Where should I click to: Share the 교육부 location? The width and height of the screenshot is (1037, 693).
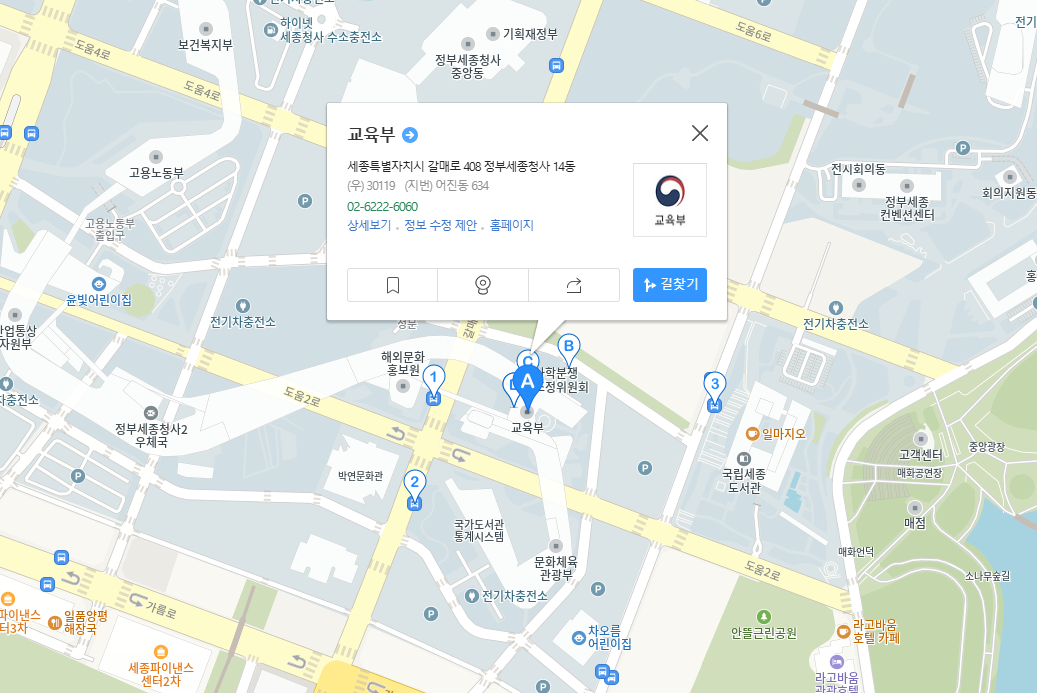click(574, 285)
